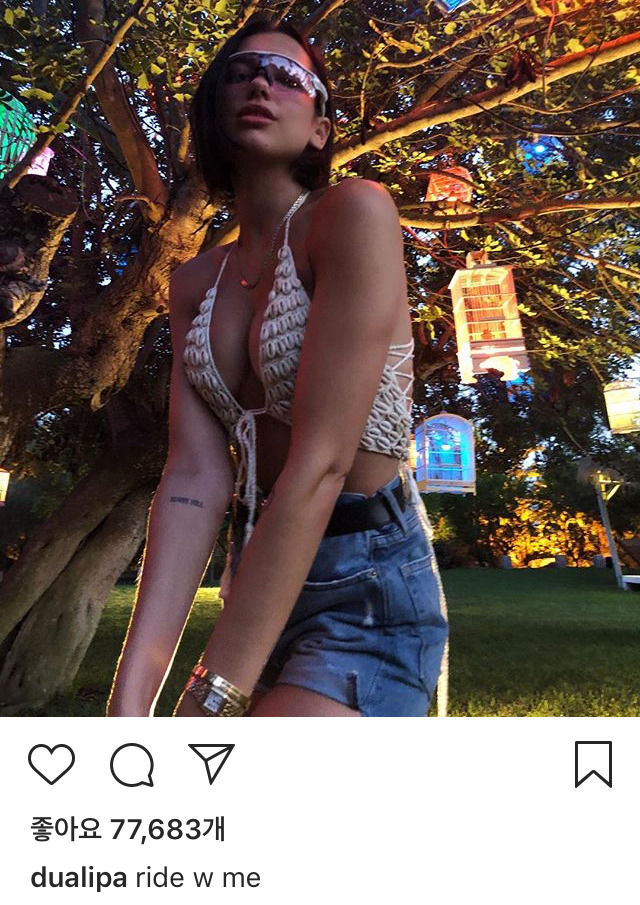
Task: Open the dualipa profile from the caption
Action: (x=79, y=878)
